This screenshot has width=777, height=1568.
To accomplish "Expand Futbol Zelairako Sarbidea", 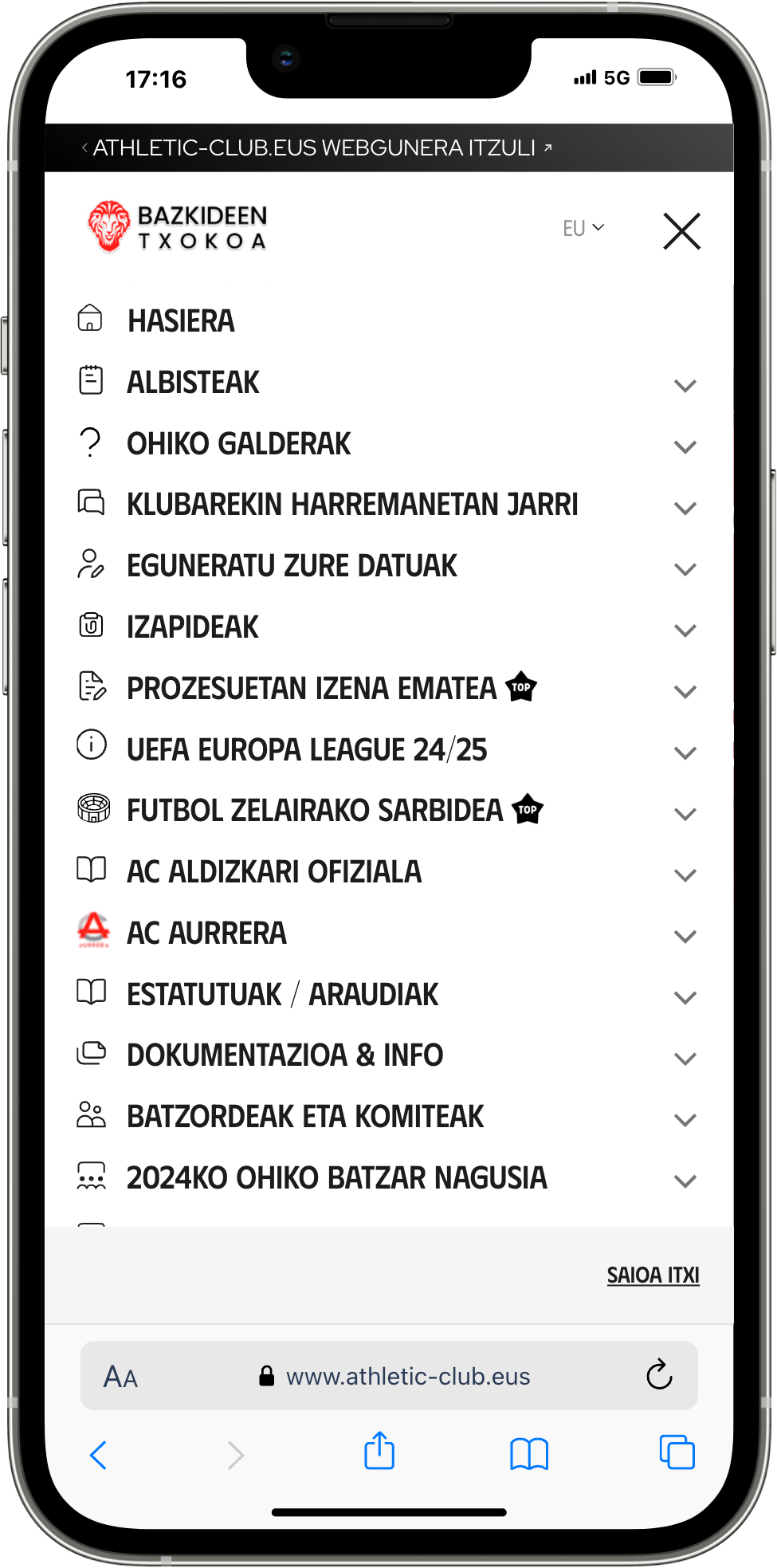I will (x=387, y=811).
